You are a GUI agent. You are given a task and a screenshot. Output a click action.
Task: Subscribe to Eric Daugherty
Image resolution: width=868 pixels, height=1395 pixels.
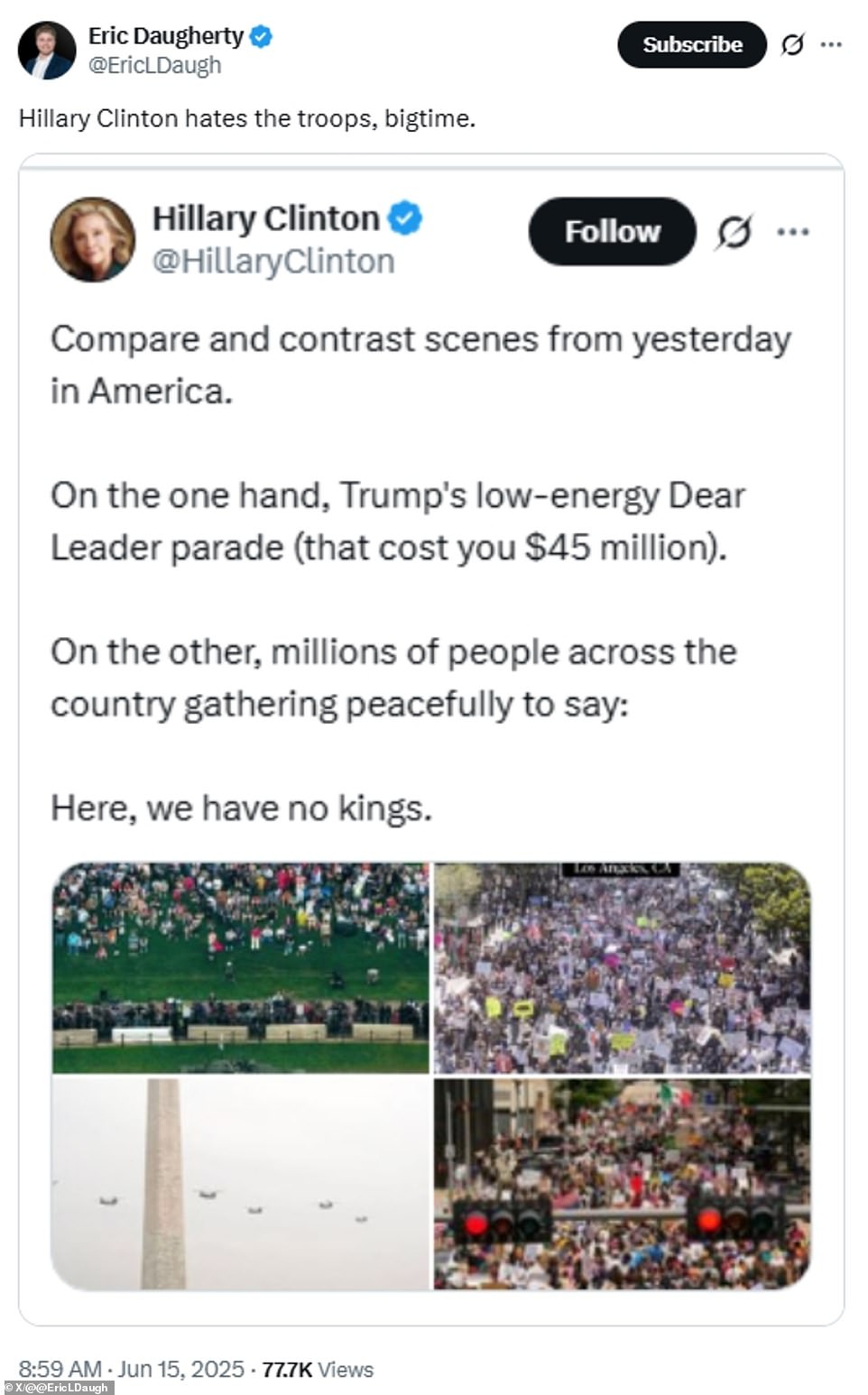[x=691, y=45]
